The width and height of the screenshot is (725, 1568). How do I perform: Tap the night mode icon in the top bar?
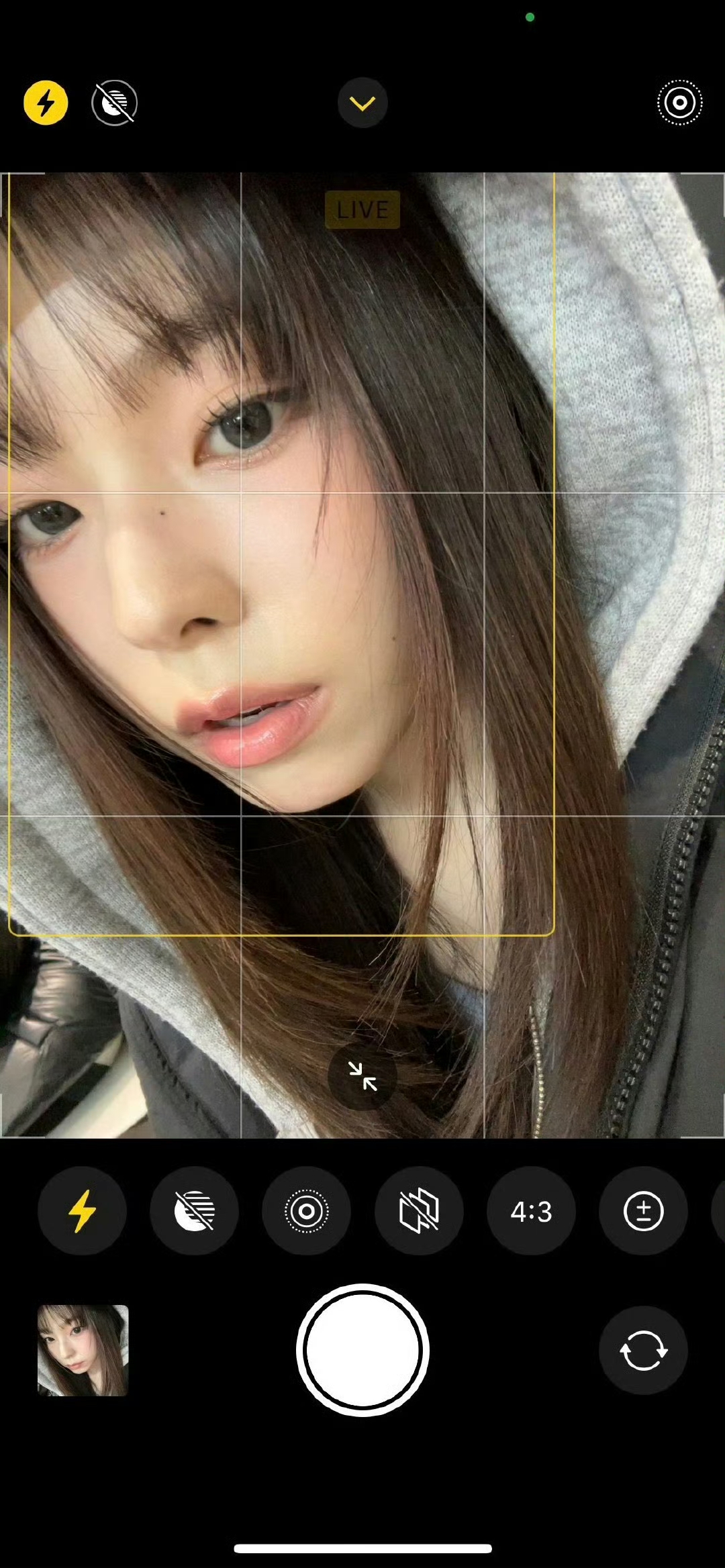[114, 103]
